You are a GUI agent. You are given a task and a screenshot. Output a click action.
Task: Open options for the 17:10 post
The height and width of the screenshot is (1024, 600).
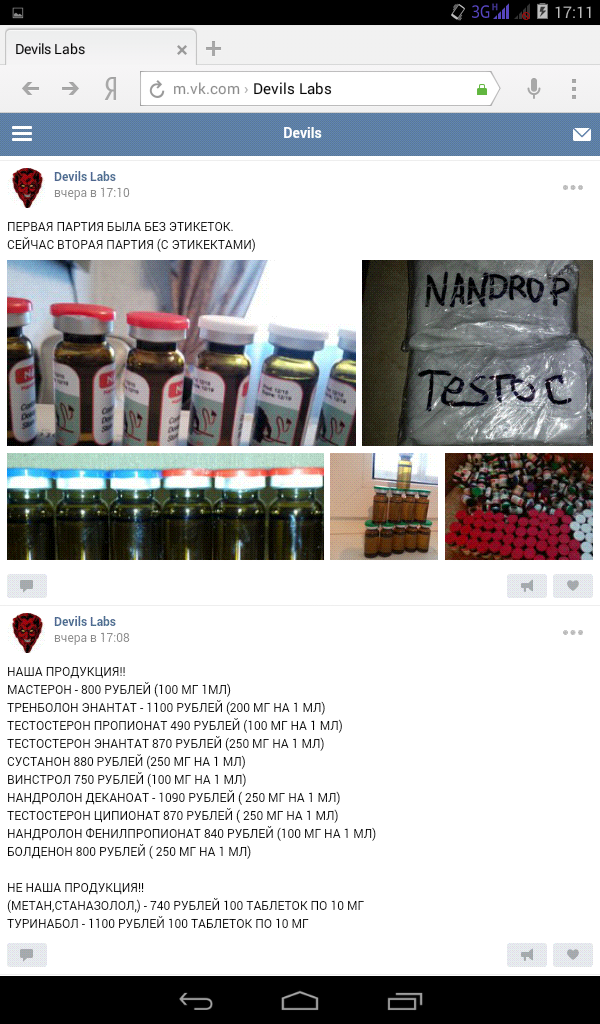point(572,187)
